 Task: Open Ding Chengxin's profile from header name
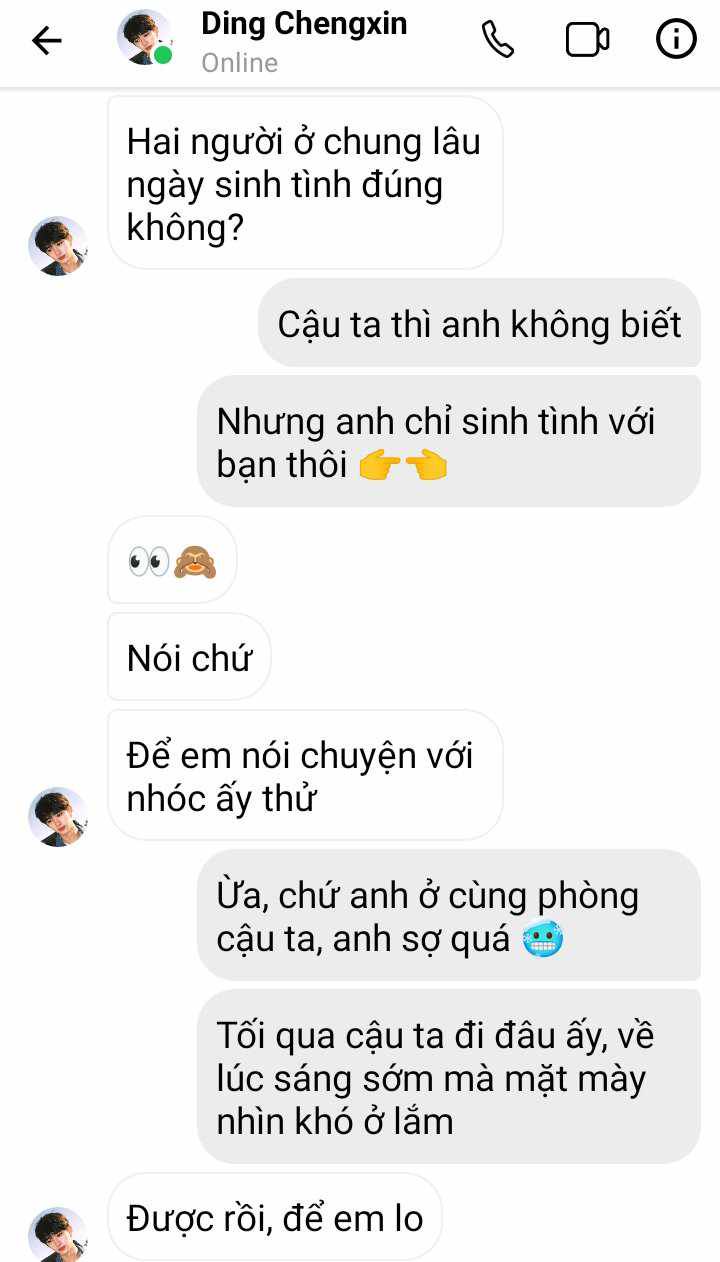[304, 24]
